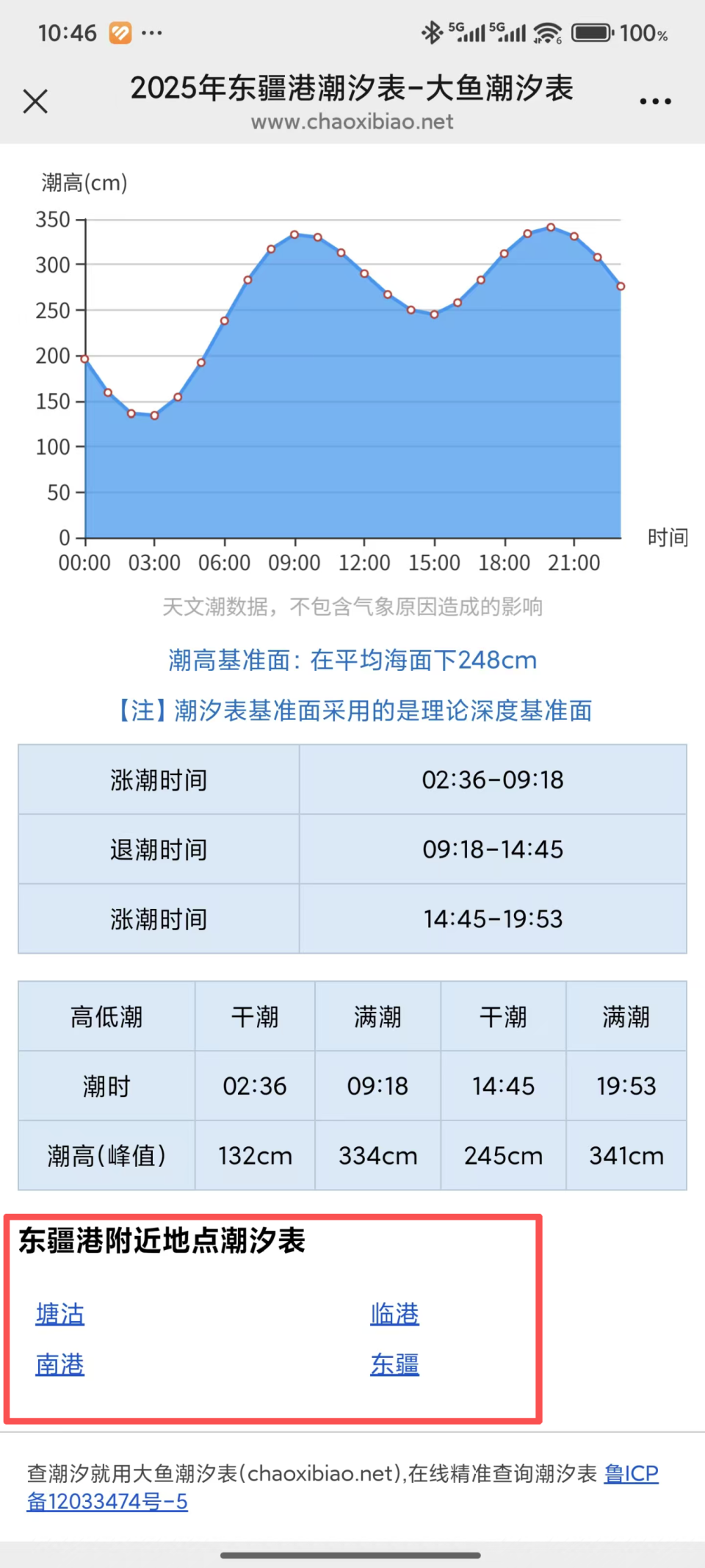Tap the 潮高基准面 note text

click(x=351, y=660)
